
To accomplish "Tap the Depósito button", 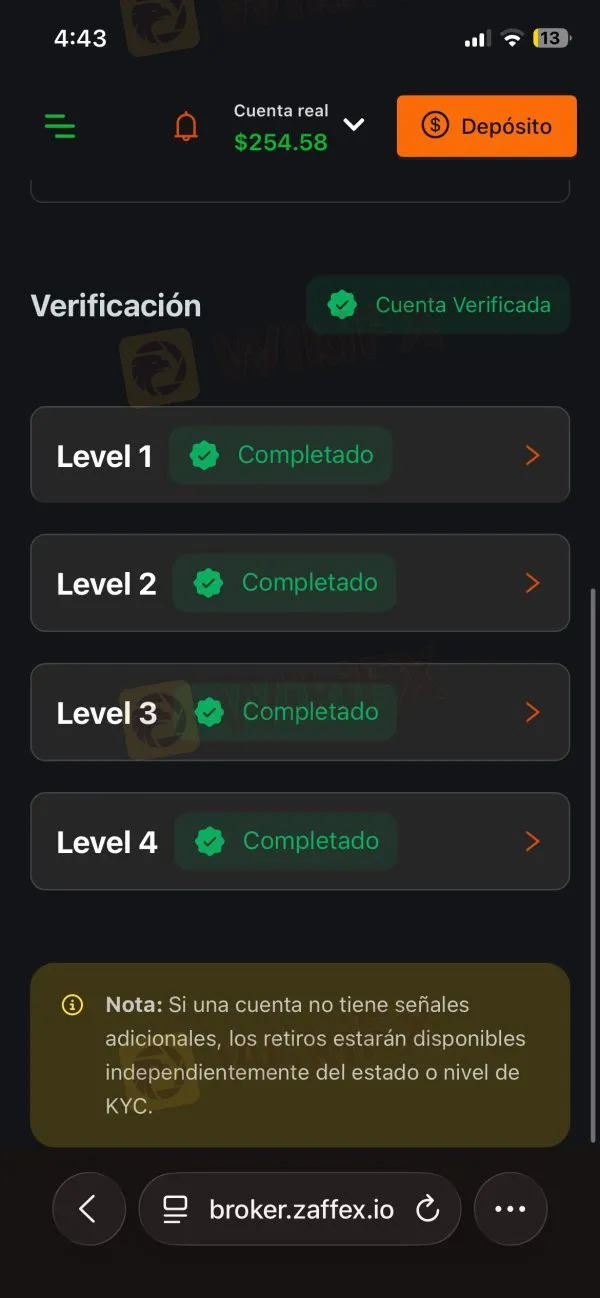I will [x=486, y=127].
